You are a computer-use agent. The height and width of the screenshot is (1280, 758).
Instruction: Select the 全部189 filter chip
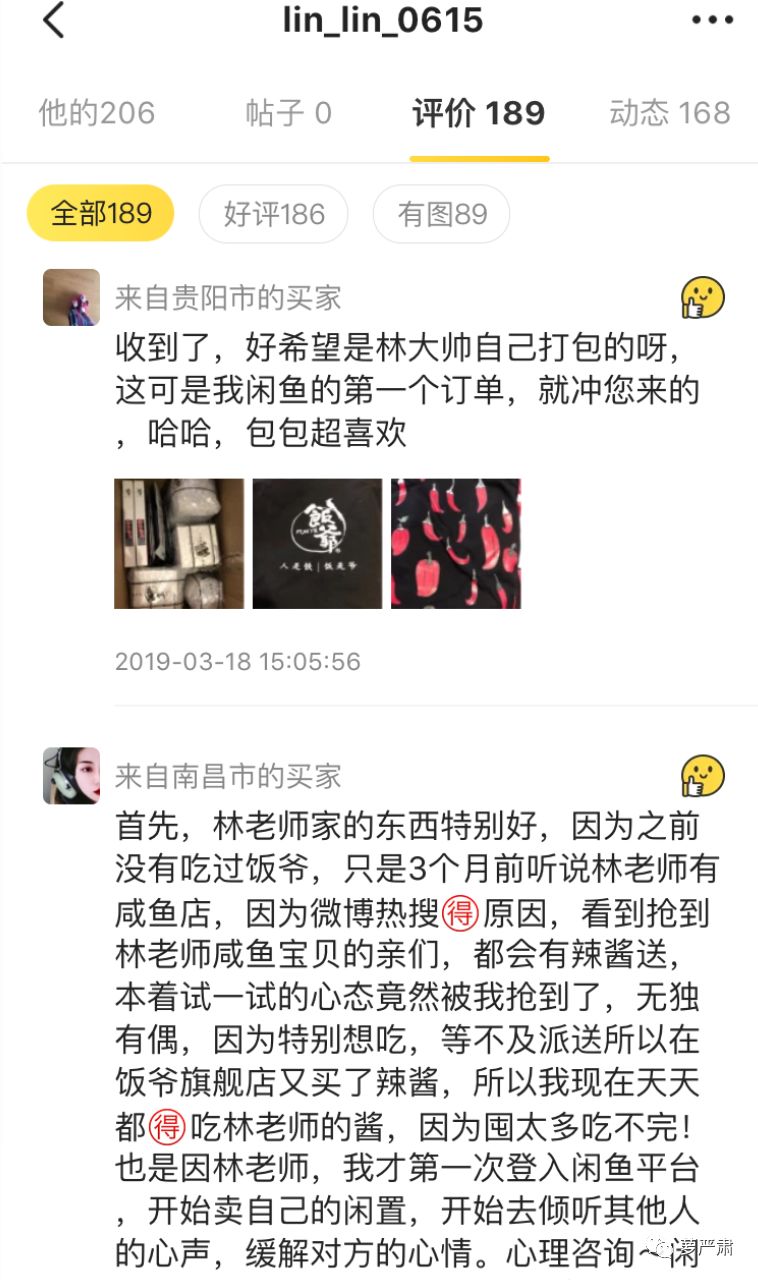coord(99,212)
